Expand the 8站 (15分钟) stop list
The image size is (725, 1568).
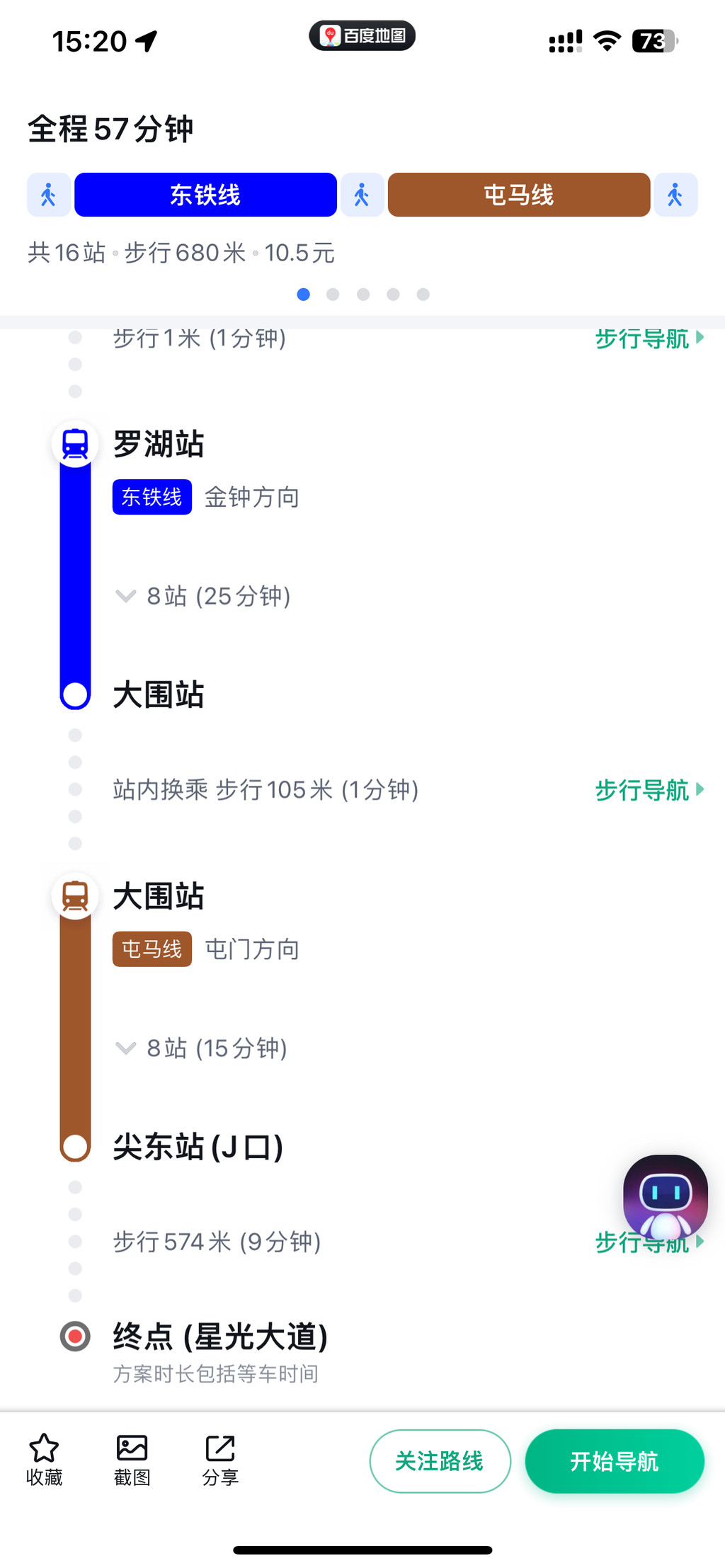pyautogui.click(x=202, y=1048)
